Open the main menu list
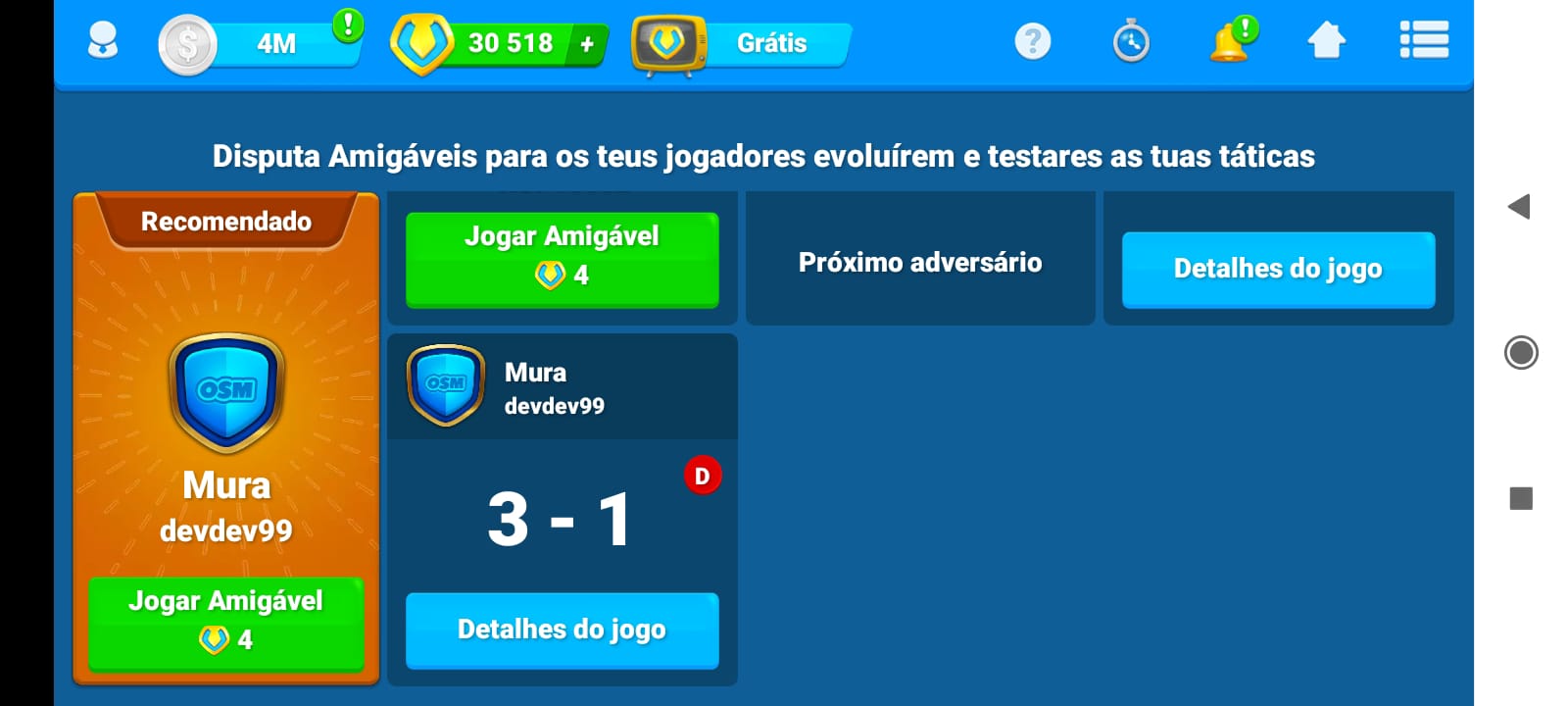This screenshot has width=1568, height=706. 1423,41
